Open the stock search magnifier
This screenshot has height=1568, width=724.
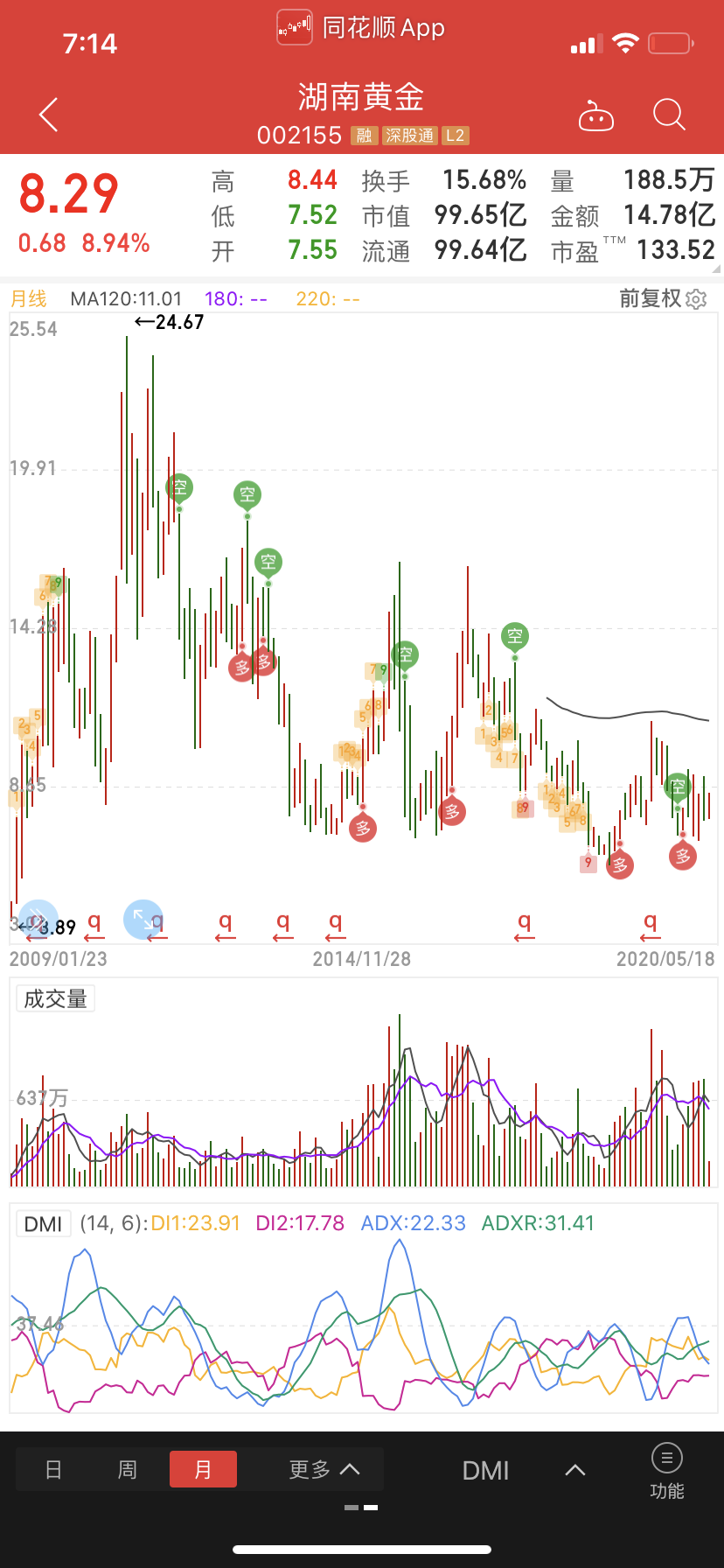668,115
